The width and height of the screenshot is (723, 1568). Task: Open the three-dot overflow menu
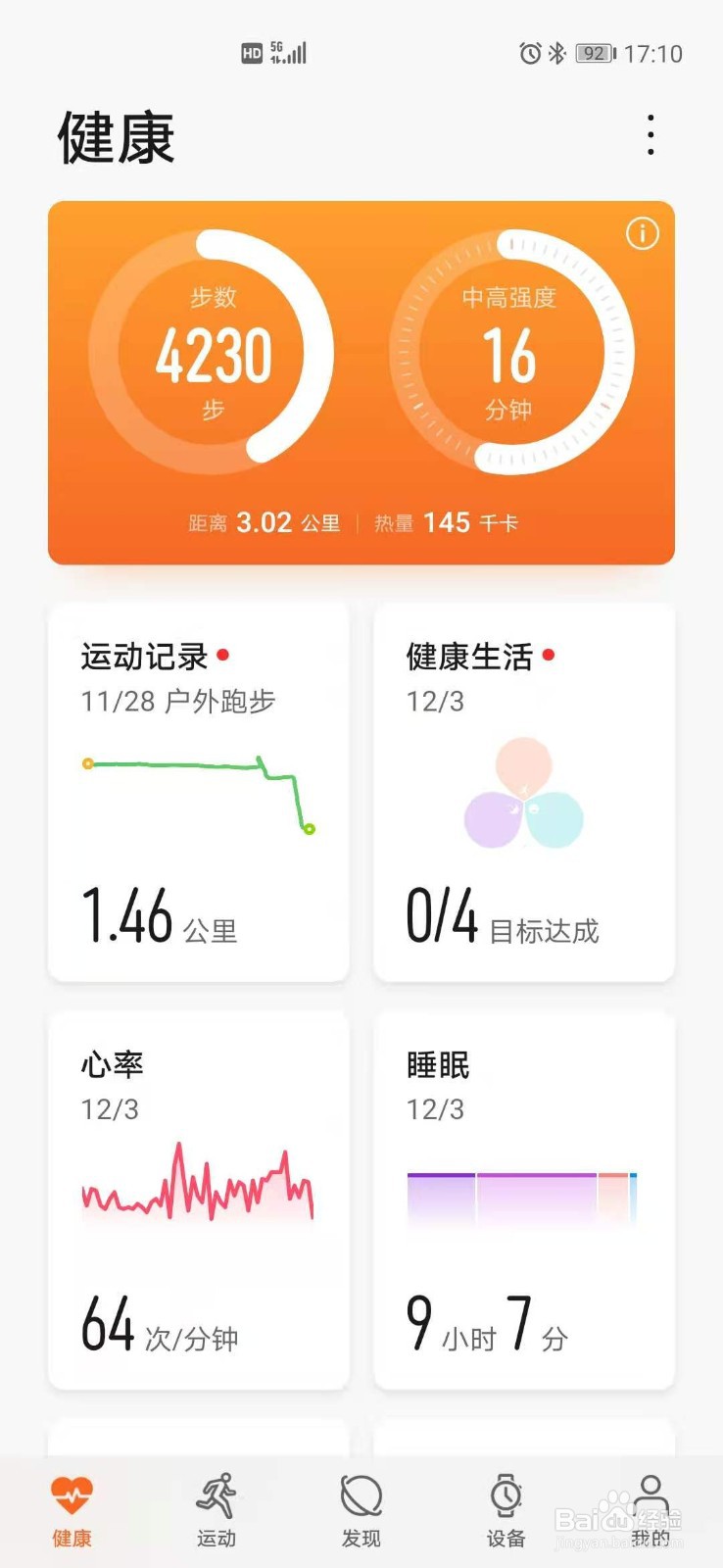coord(650,134)
